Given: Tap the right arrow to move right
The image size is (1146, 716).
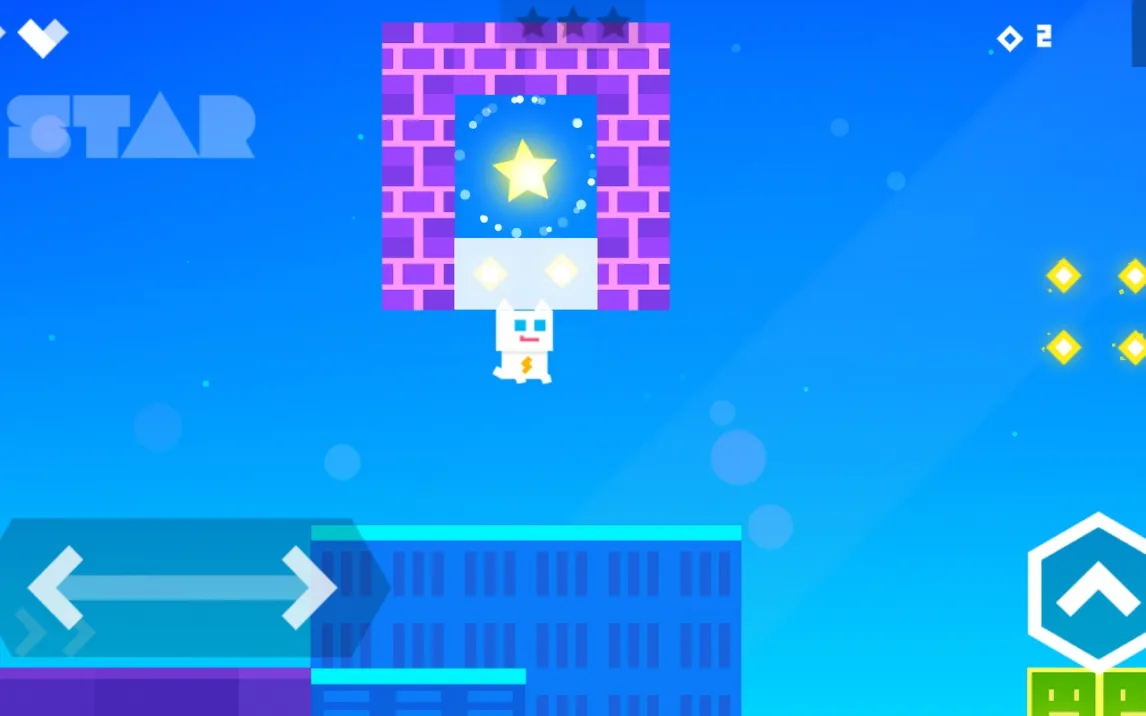Looking at the screenshot, I should tap(308, 588).
